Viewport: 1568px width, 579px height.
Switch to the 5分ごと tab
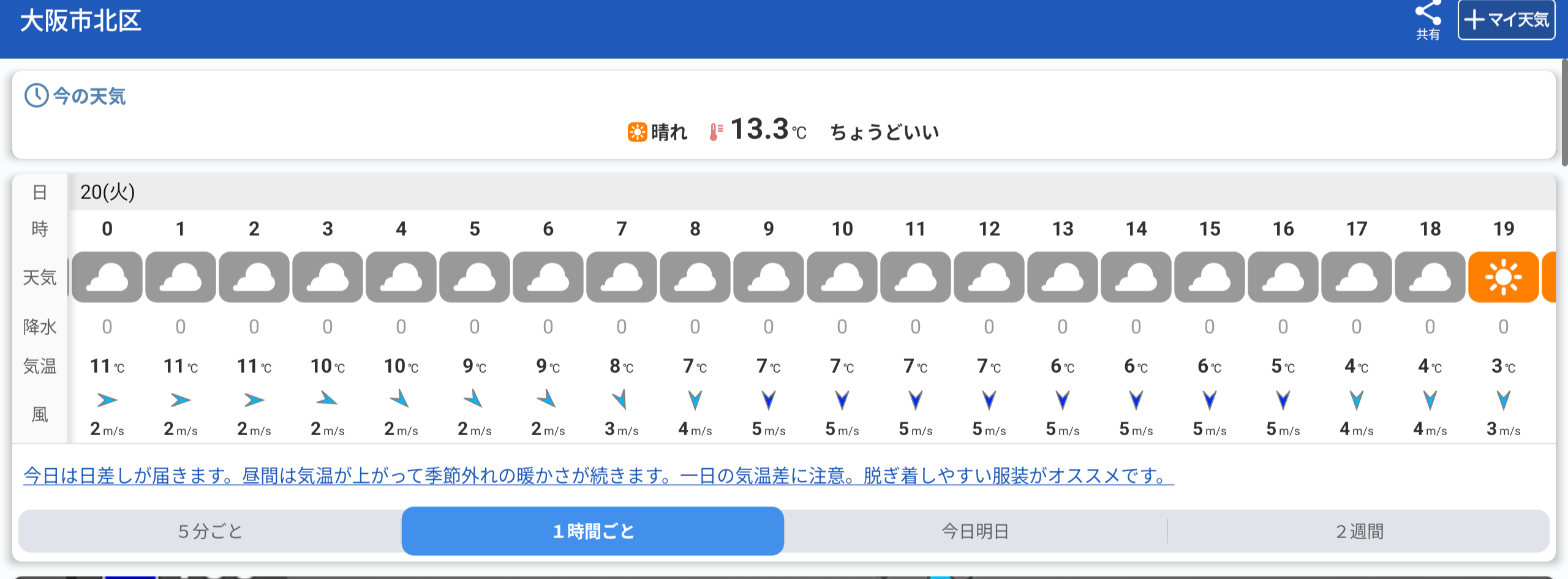pos(210,531)
